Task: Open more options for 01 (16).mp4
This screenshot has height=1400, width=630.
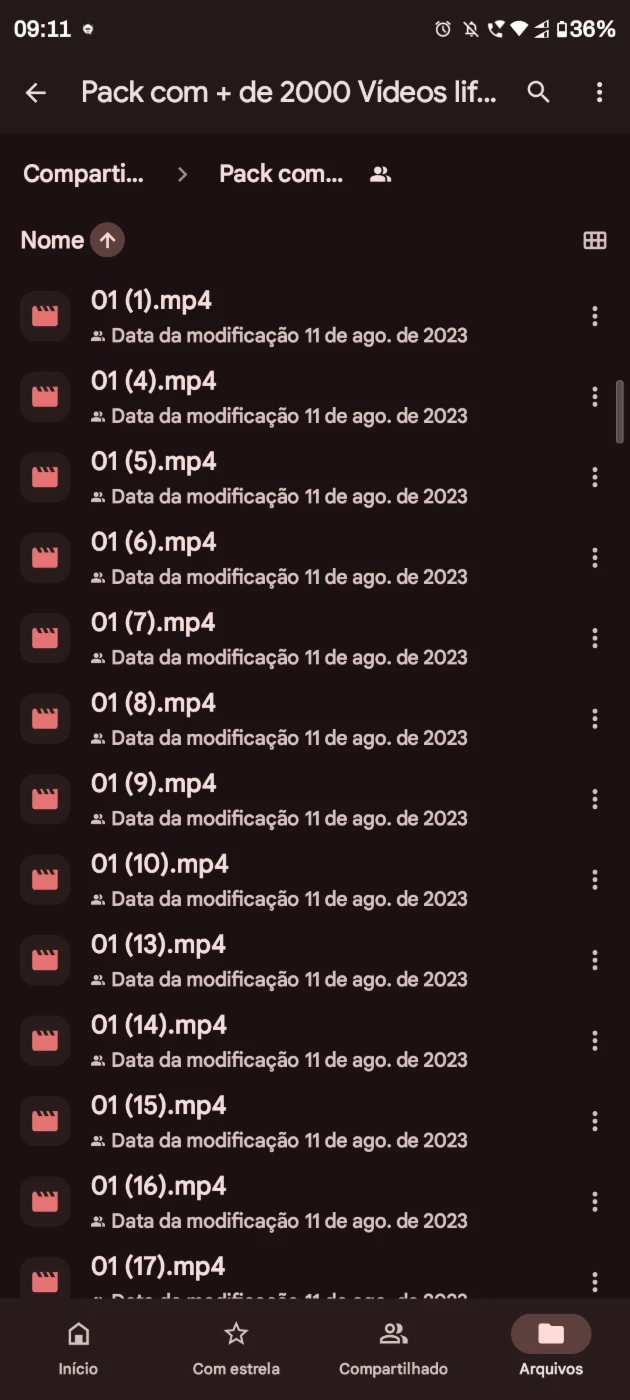Action: click(x=595, y=1202)
